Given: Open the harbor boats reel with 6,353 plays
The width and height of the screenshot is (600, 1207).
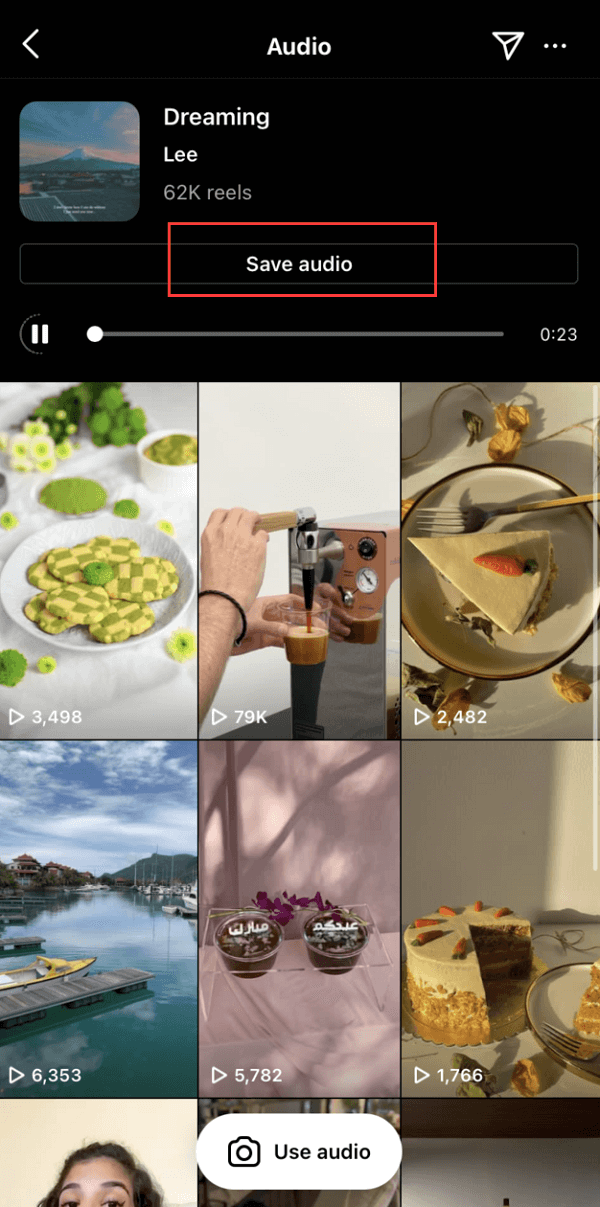Looking at the screenshot, I should [x=98, y=918].
